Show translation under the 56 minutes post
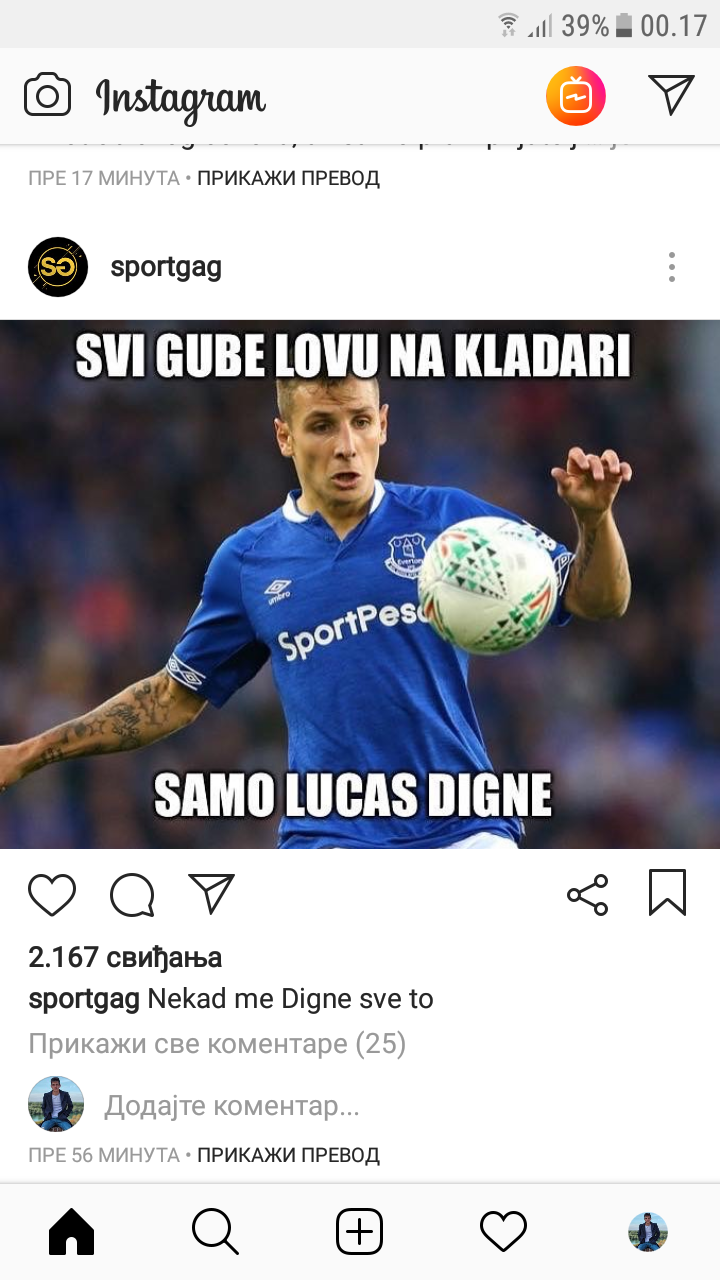720x1280 pixels. coord(288,1155)
